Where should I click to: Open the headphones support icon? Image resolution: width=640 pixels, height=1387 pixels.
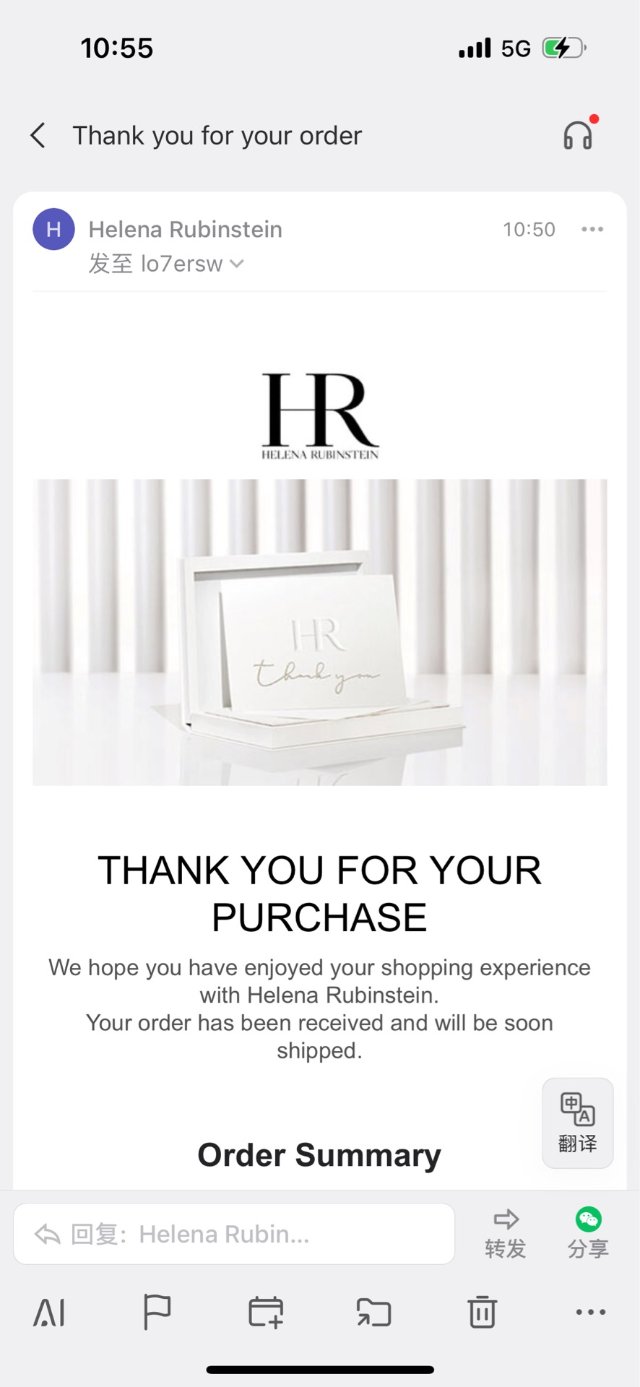[578, 135]
